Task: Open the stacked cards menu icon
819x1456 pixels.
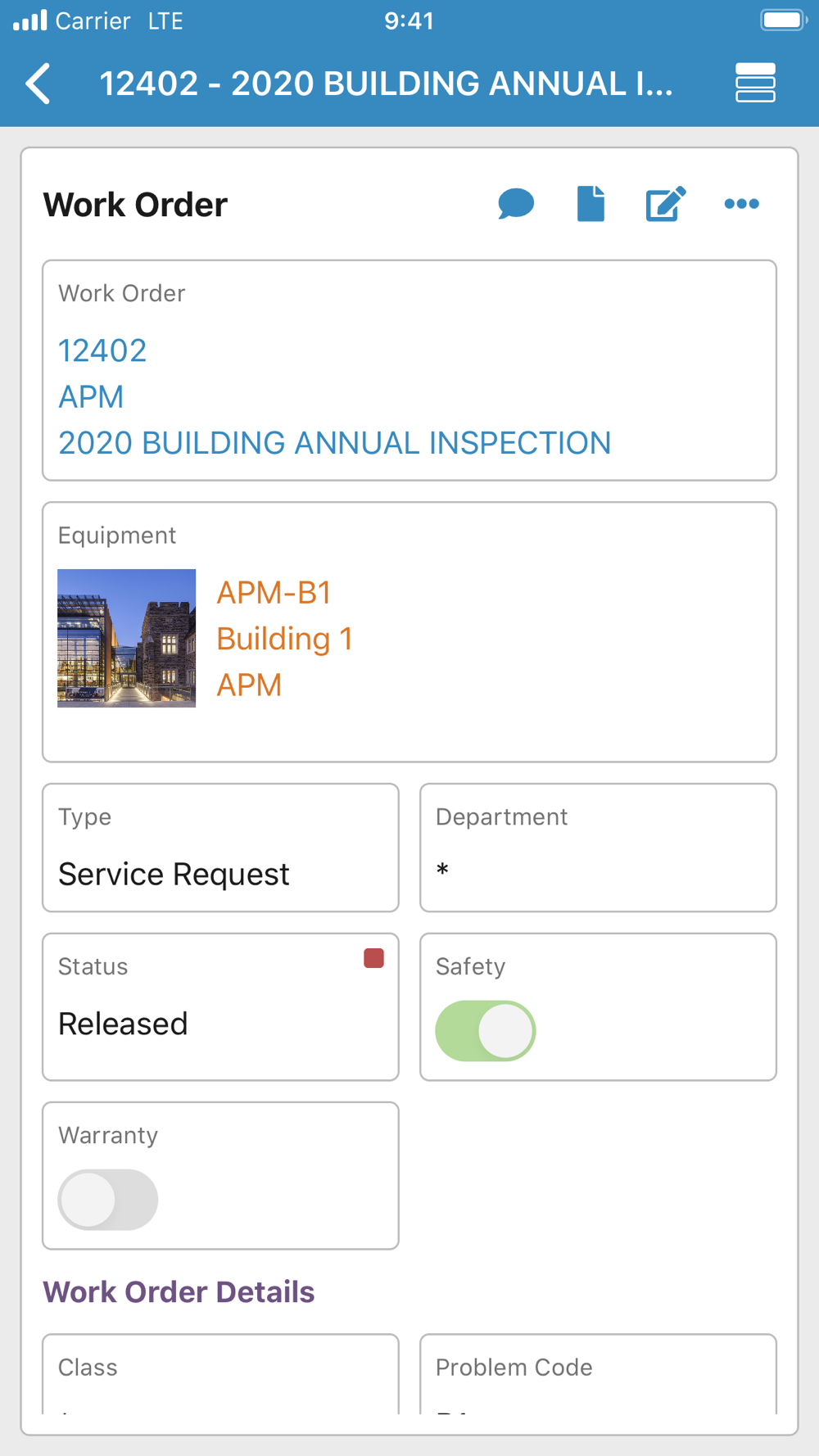Action: coord(755,83)
